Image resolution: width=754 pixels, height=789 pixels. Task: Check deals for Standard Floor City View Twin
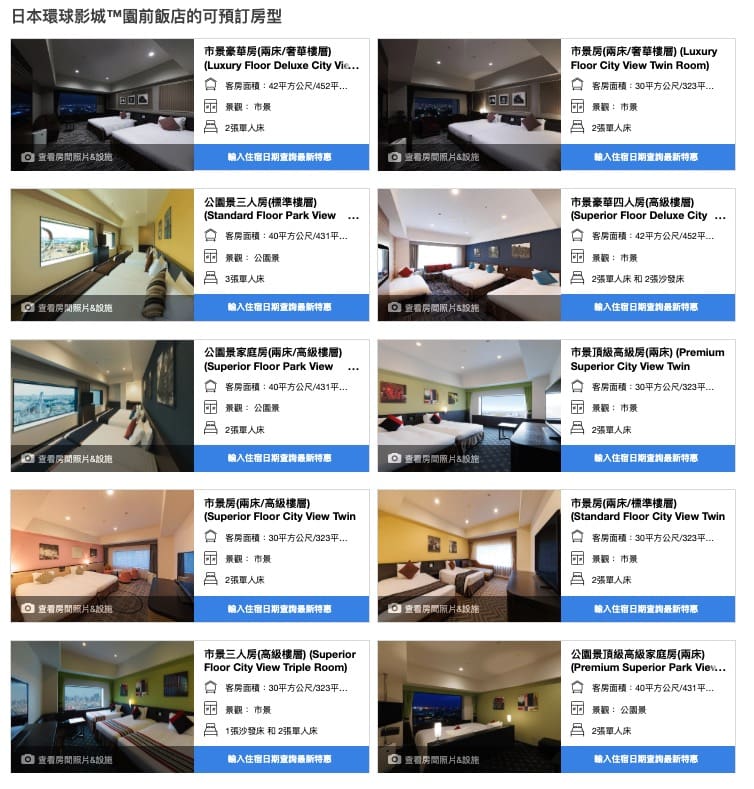[648, 609]
